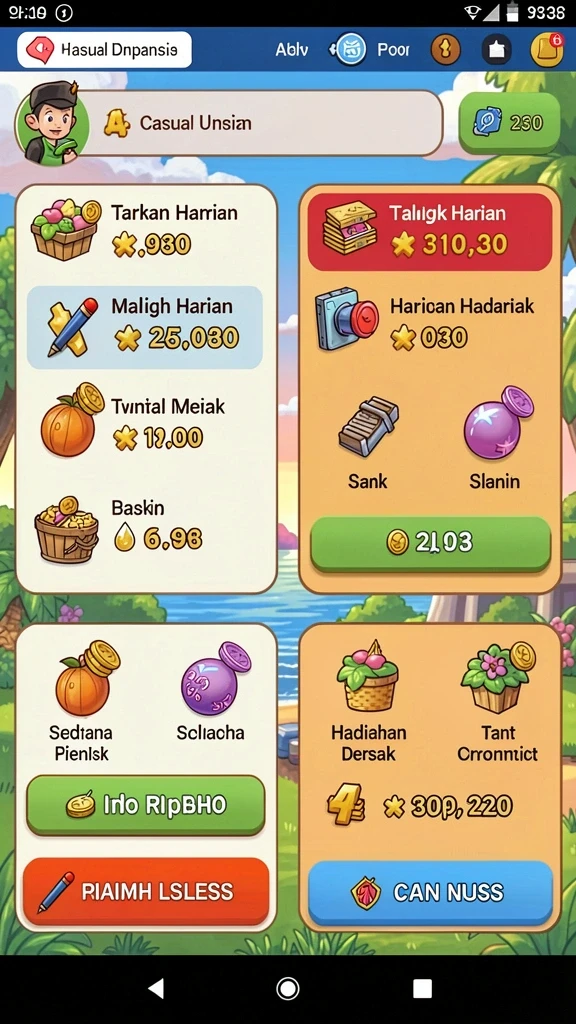Tap the Hasual Dnpansia button in top bar

pyautogui.click(x=104, y=50)
